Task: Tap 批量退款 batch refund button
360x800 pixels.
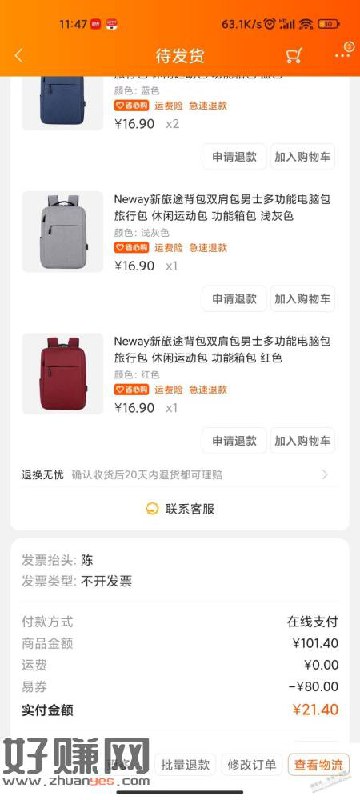Action: [185, 764]
